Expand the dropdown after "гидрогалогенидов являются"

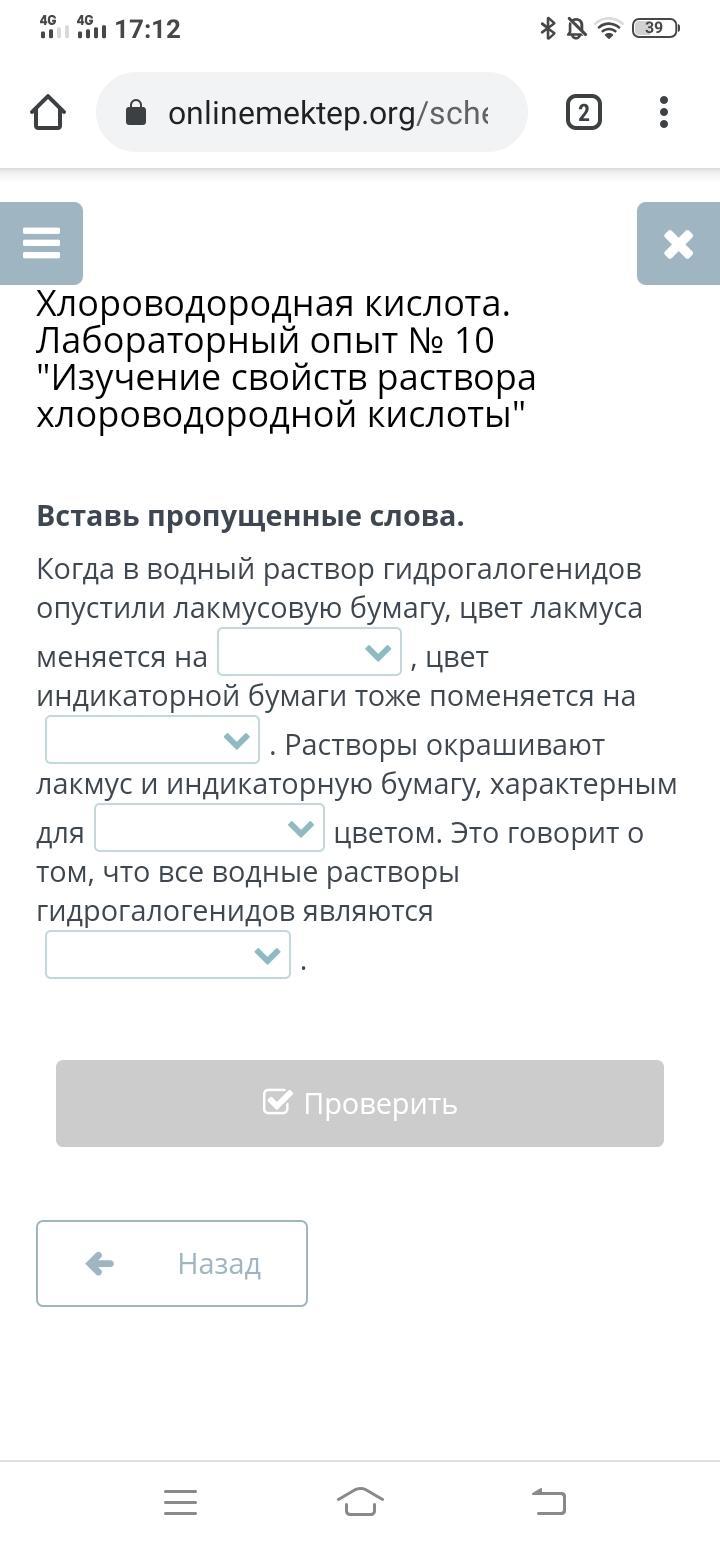[x=168, y=955]
